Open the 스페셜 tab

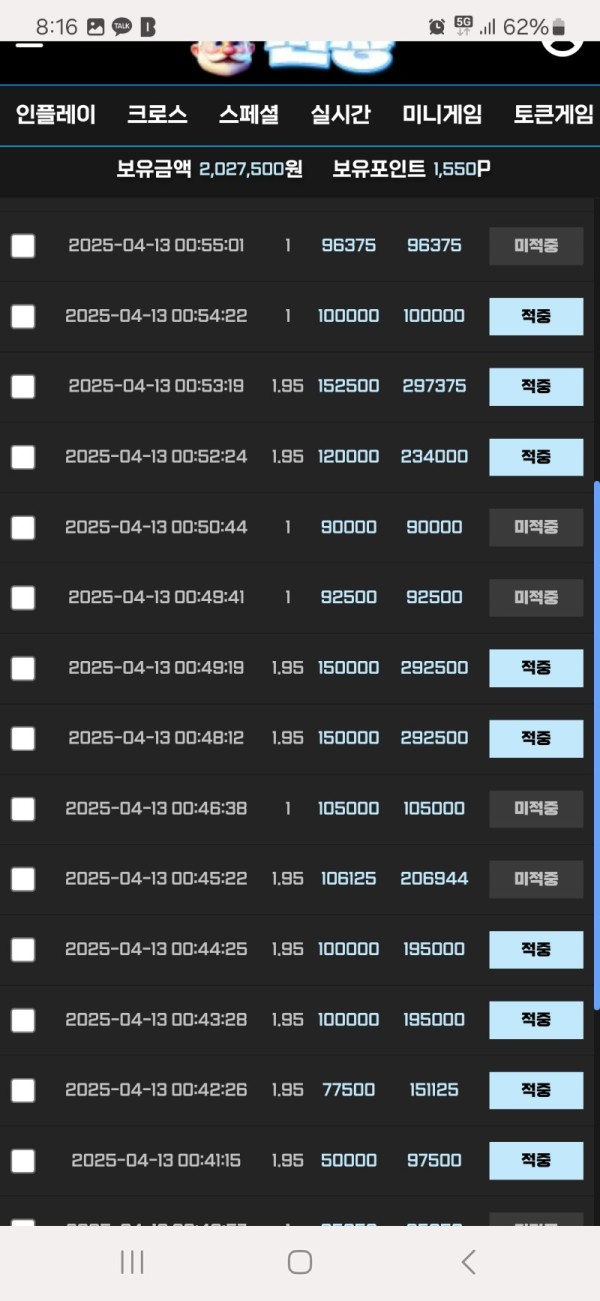pos(249,114)
